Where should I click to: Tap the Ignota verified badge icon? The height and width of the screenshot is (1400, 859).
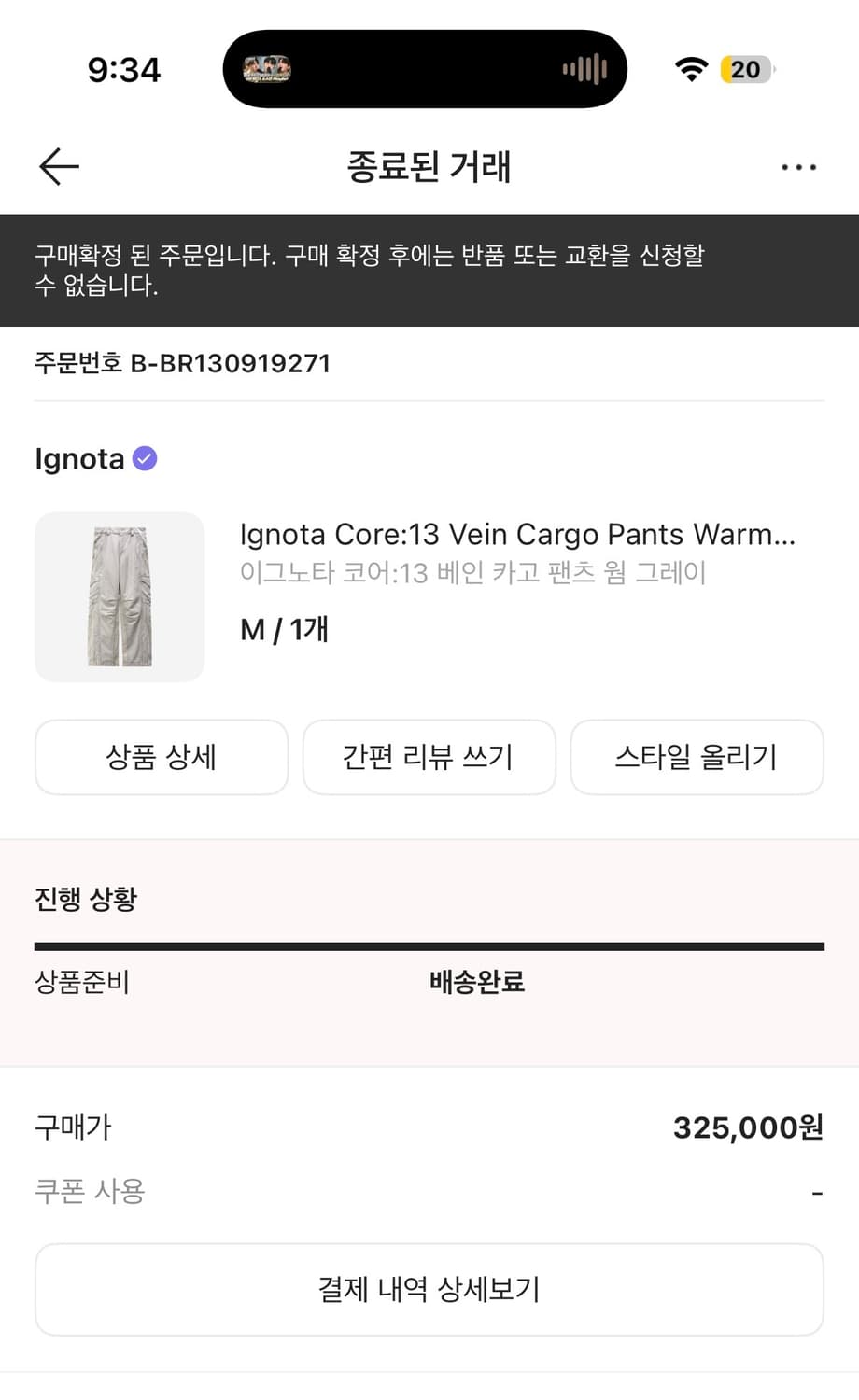(x=144, y=457)
